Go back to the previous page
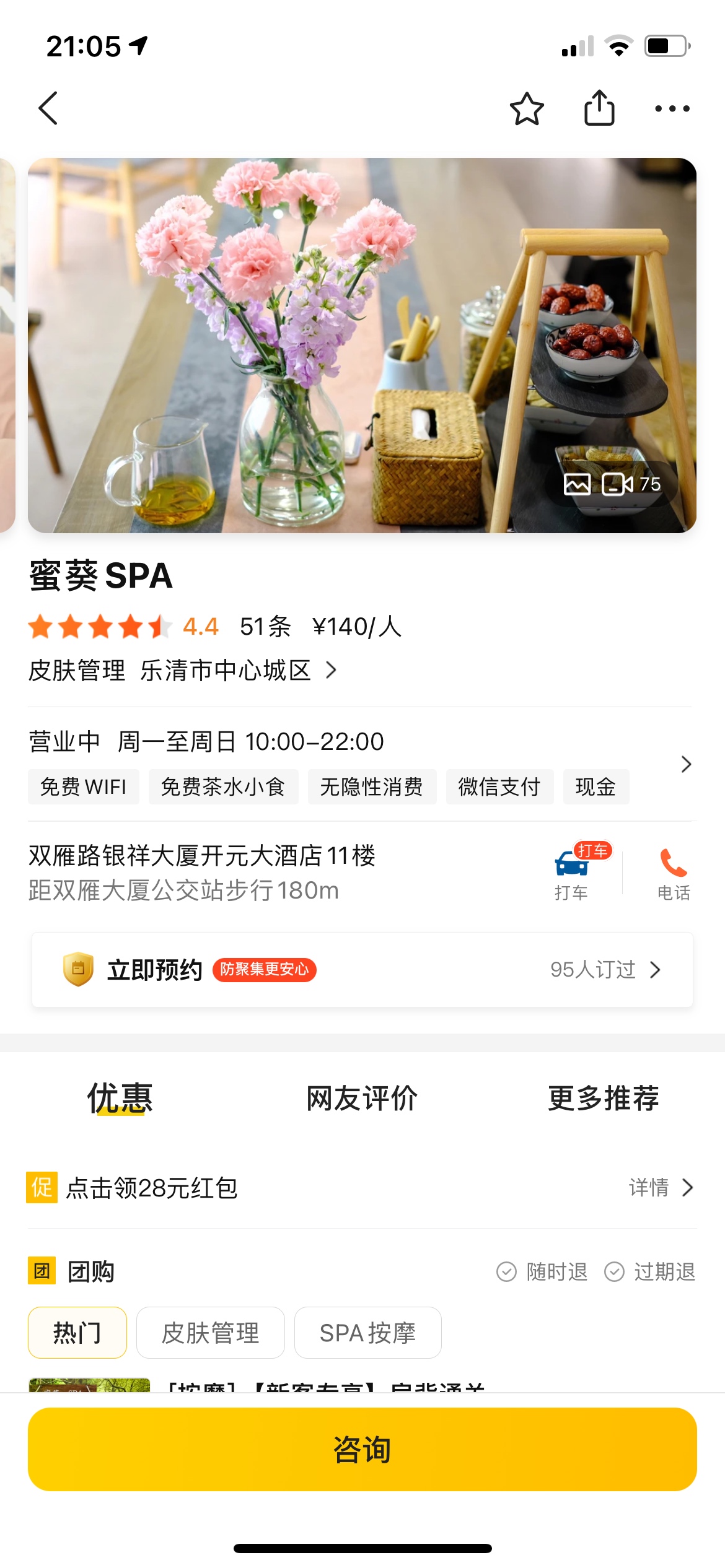Screen dimensions: 725x1568 pyautogui.click(x=48, y=108)
